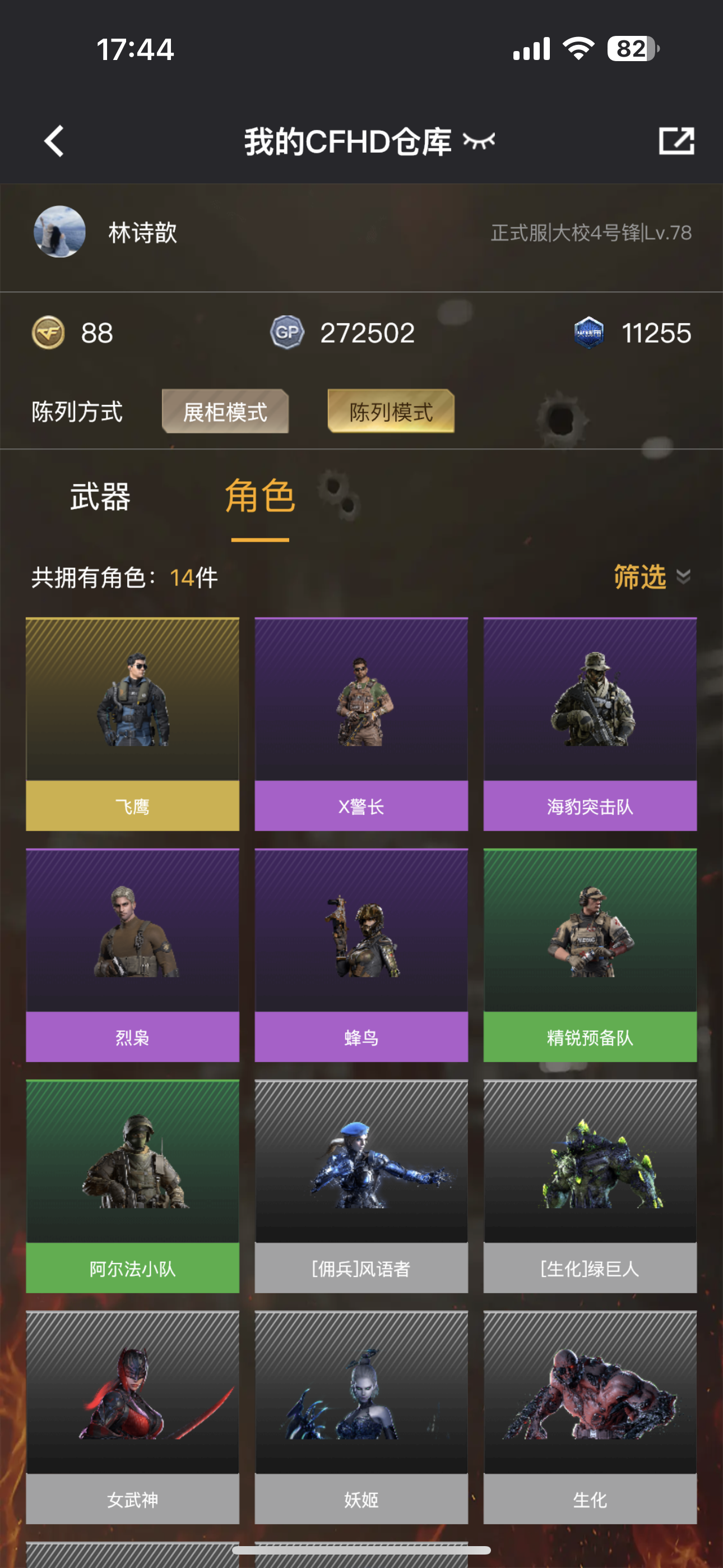View the 海豹突击队 character
This screenshot has height=1568, width=723.
tap(590, 725)
